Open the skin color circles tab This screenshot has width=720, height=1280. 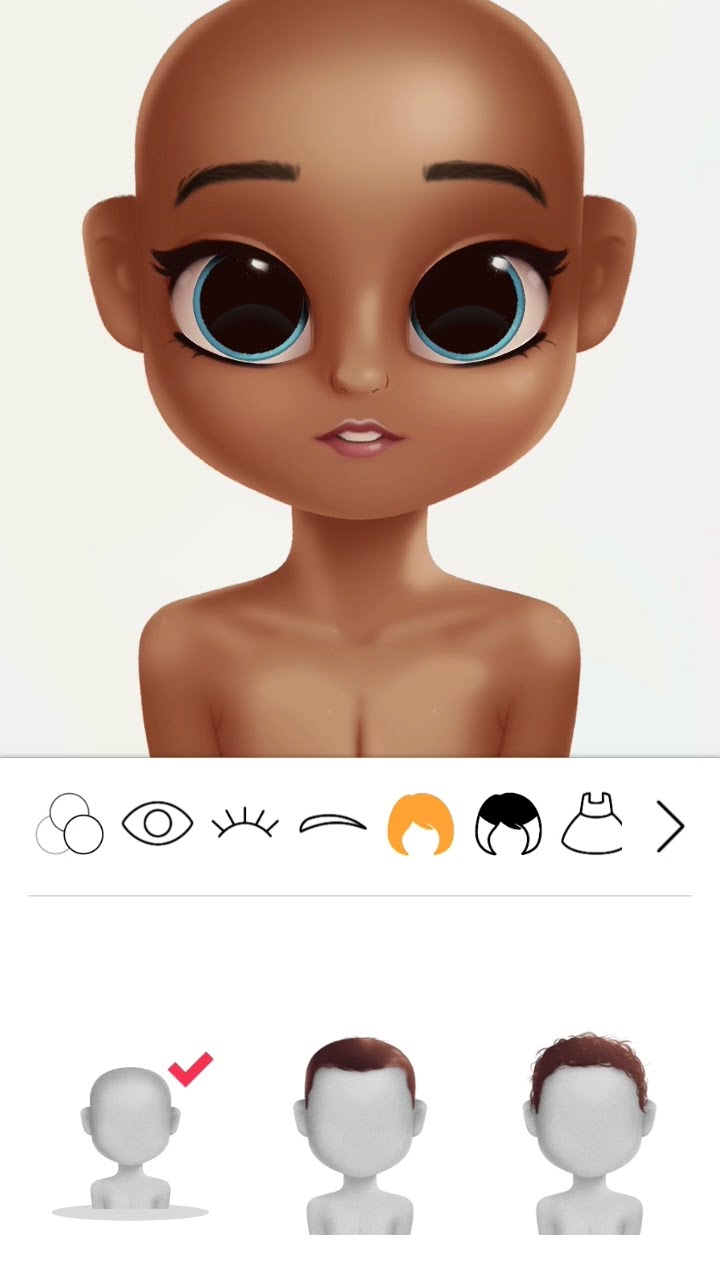click(x=70, y=824)
